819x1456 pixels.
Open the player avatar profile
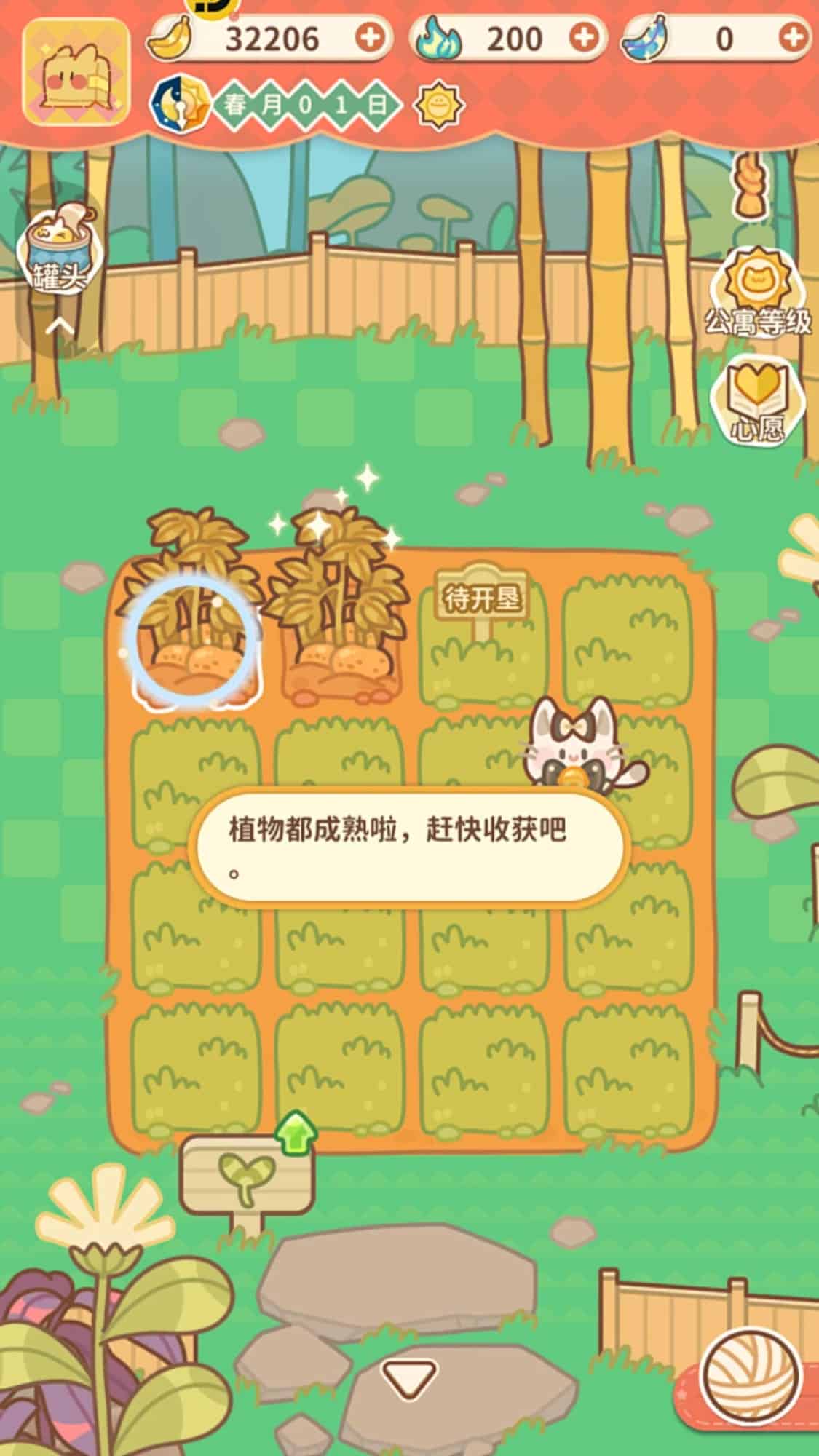(76, 71)
